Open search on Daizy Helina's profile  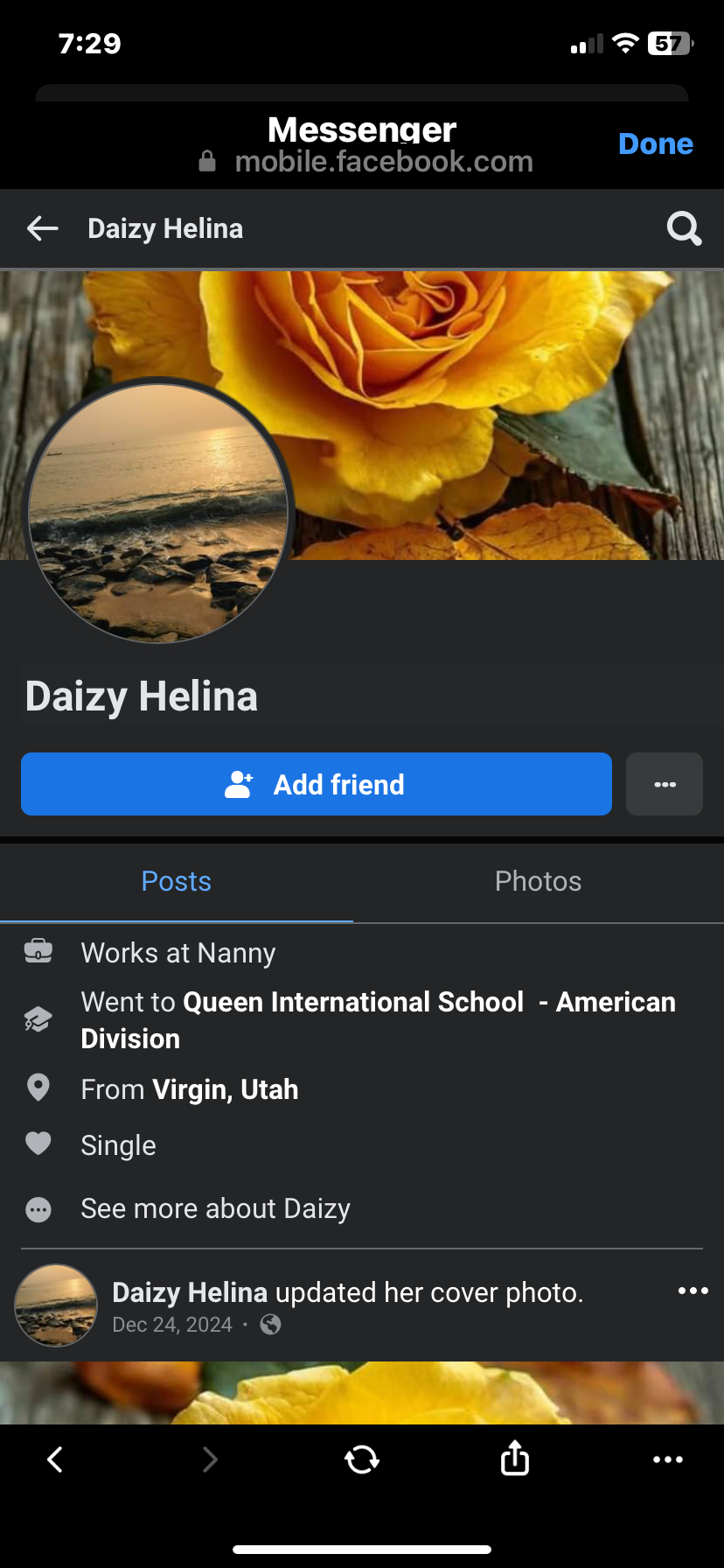(684, 229)
